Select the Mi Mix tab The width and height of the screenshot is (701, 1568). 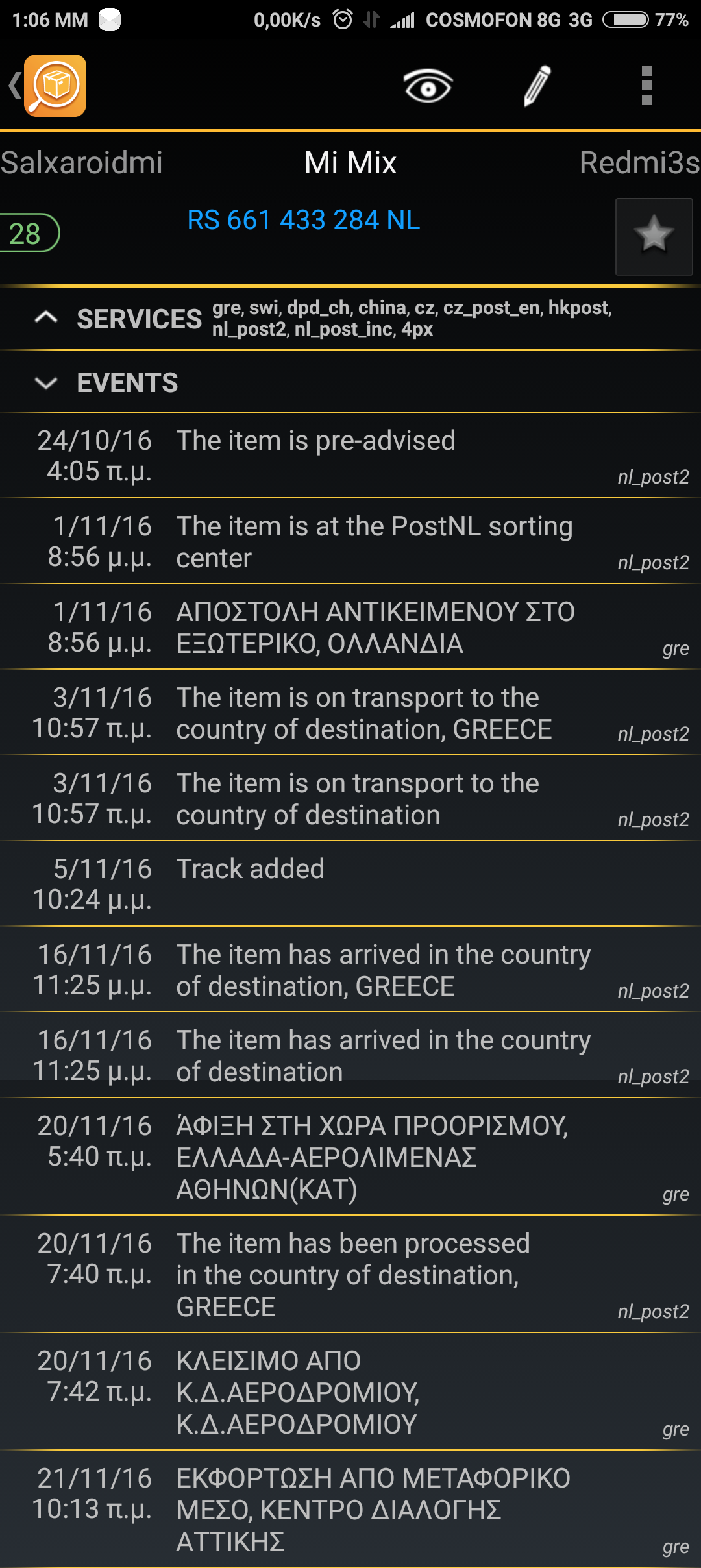350,162
